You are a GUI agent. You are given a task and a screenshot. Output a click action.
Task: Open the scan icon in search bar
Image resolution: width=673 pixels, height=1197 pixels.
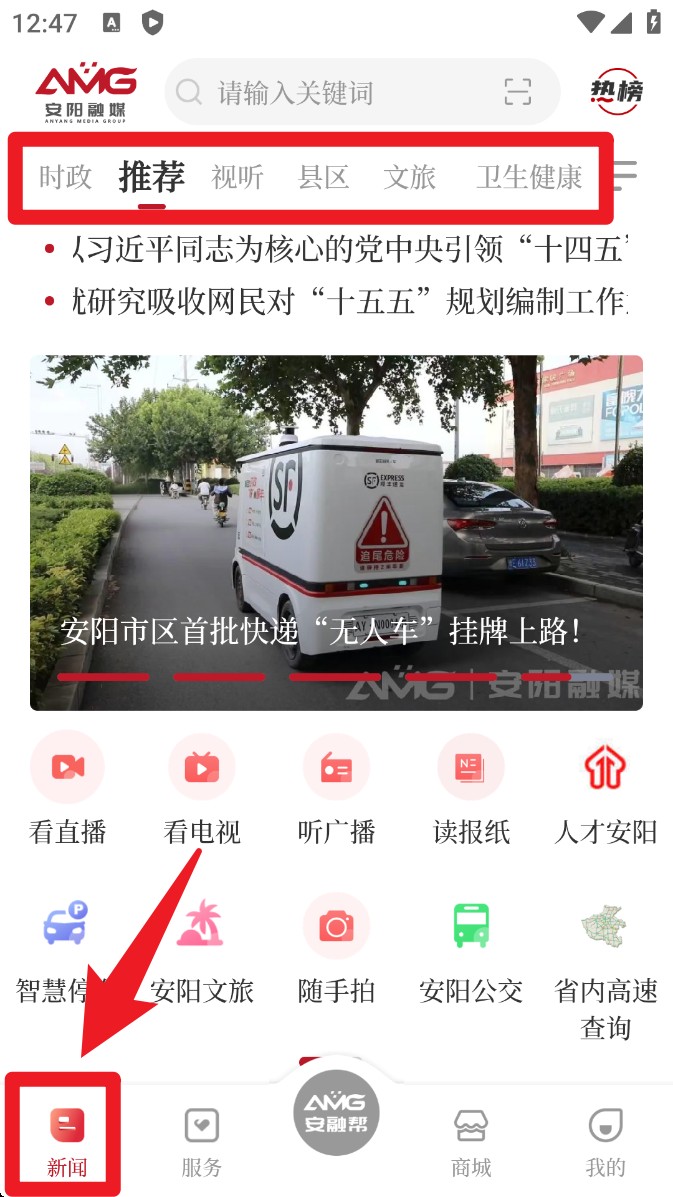tap(517, 93)
